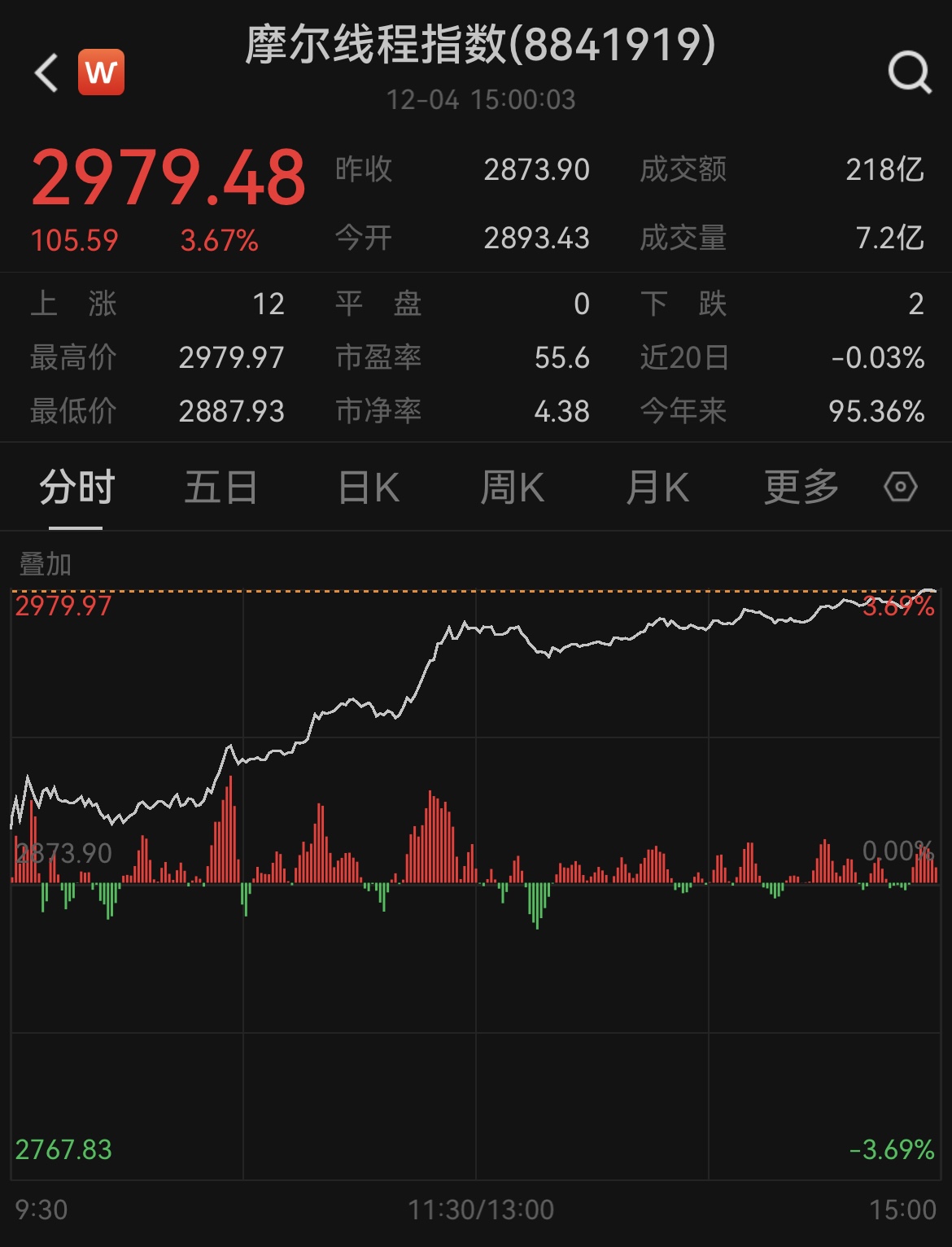Expand the 更多 chart options

click(x=801, y=488)
